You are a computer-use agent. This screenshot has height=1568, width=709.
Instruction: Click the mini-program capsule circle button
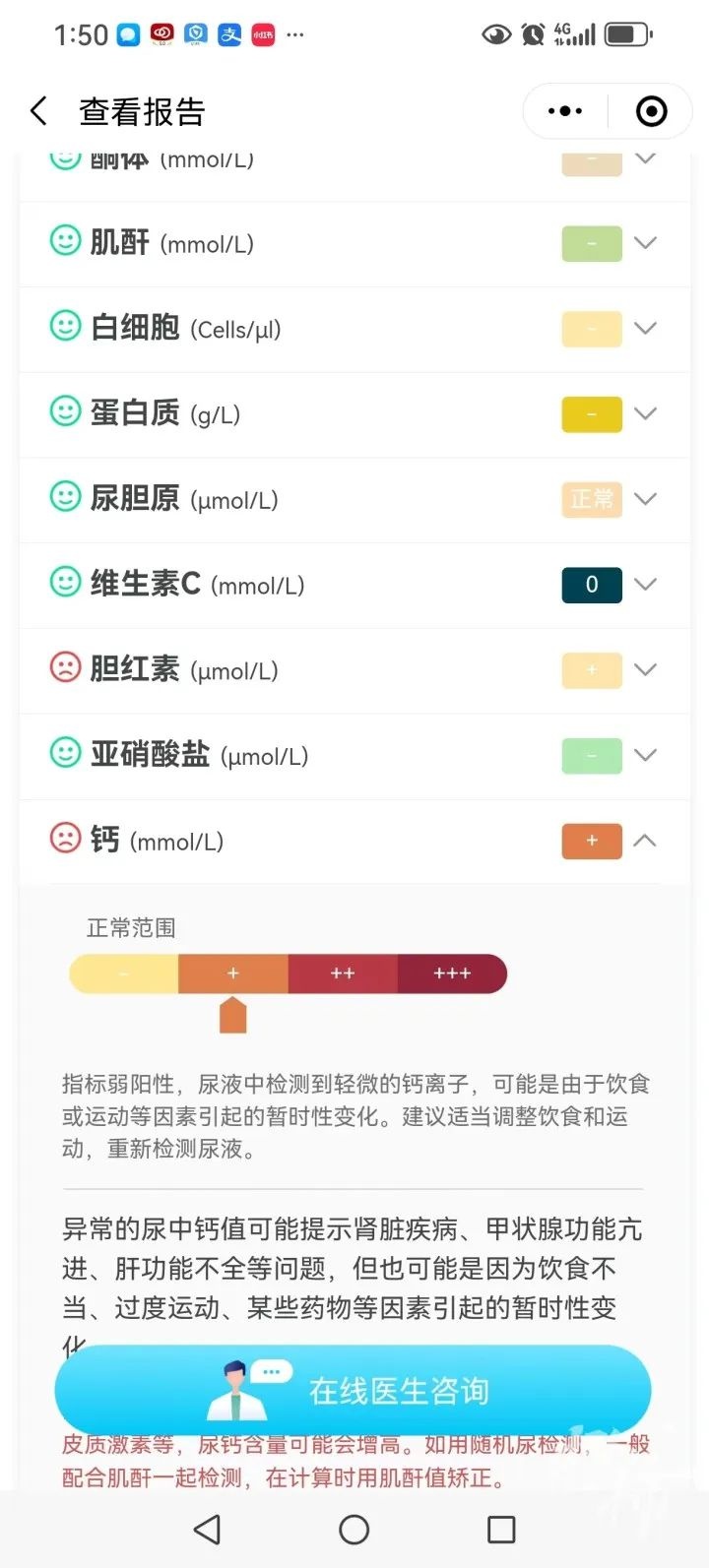(650, 110)
